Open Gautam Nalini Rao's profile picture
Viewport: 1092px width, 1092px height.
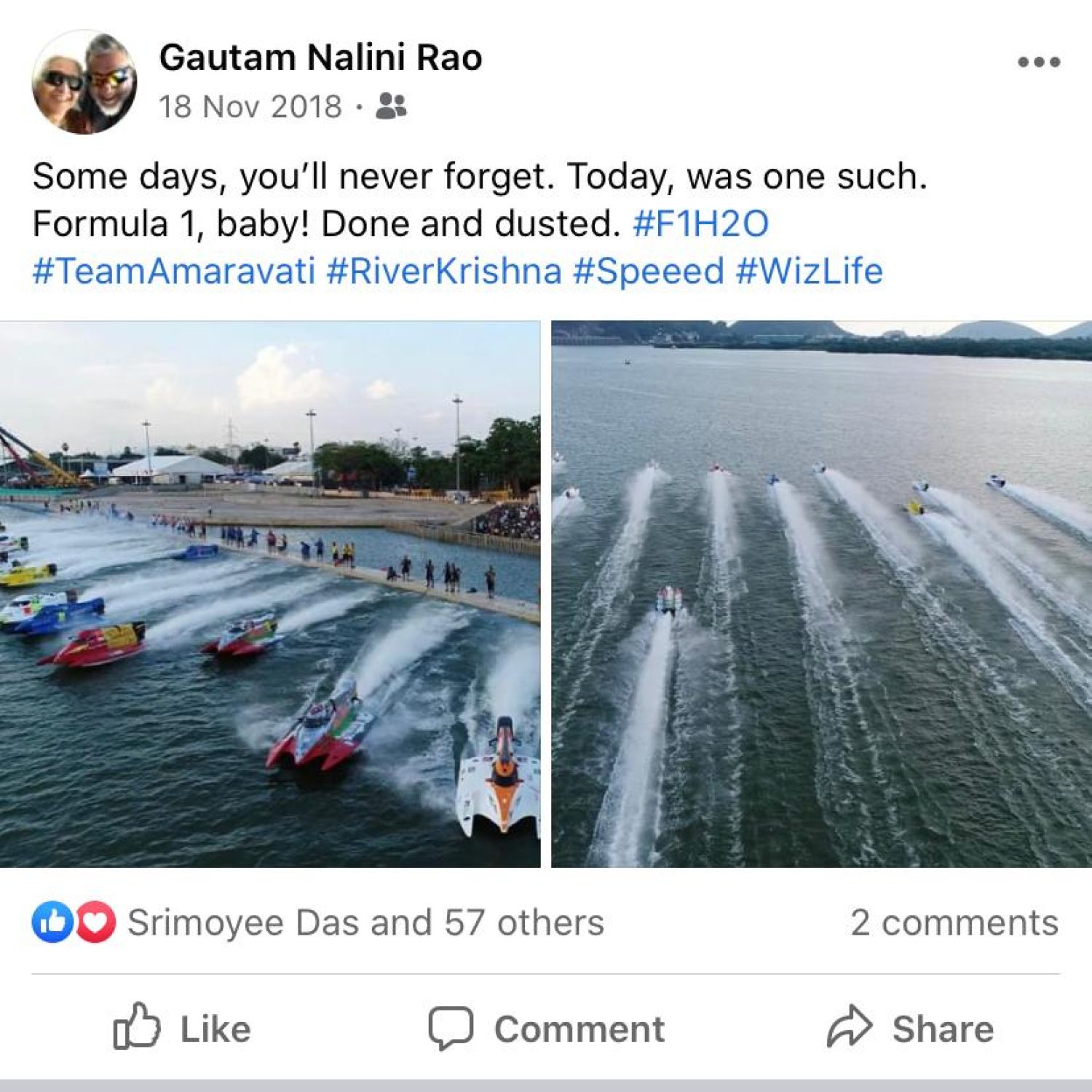84,82
